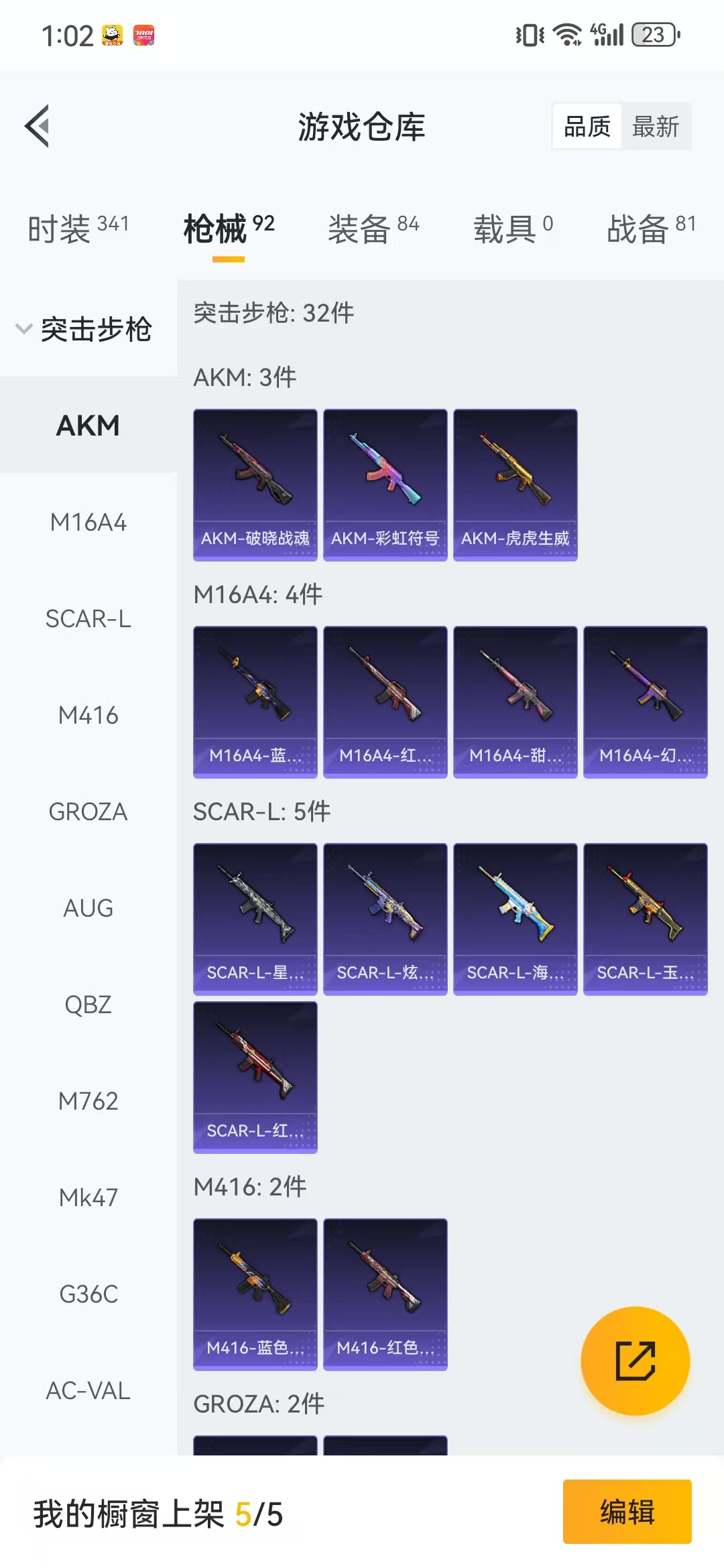The width and height of the screenshot is (724, 1568).
Task: Select M762 in the weapon list
Action: point(88,1101)
